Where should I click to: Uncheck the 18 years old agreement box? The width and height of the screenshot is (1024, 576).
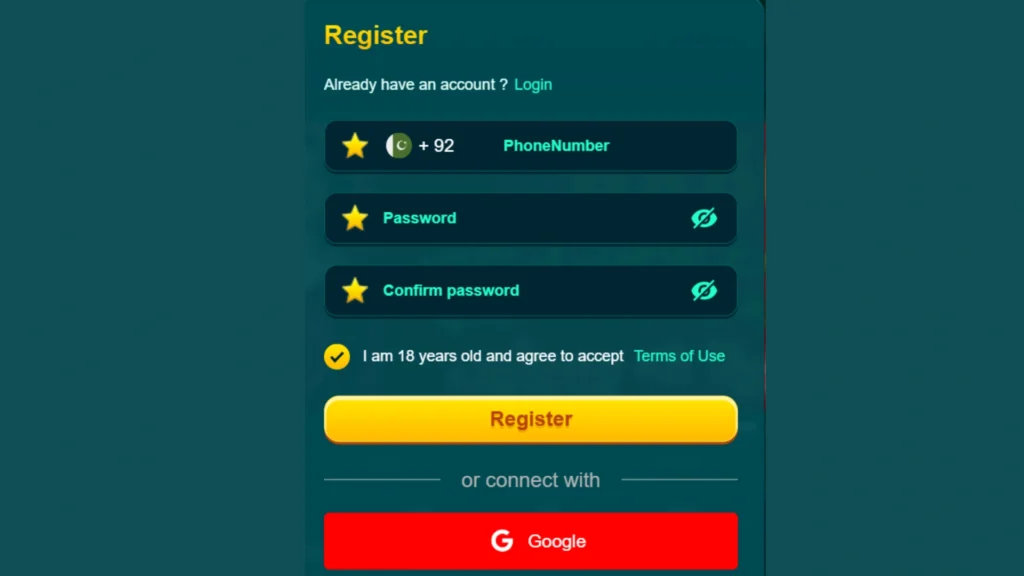[x=337, y=356]
